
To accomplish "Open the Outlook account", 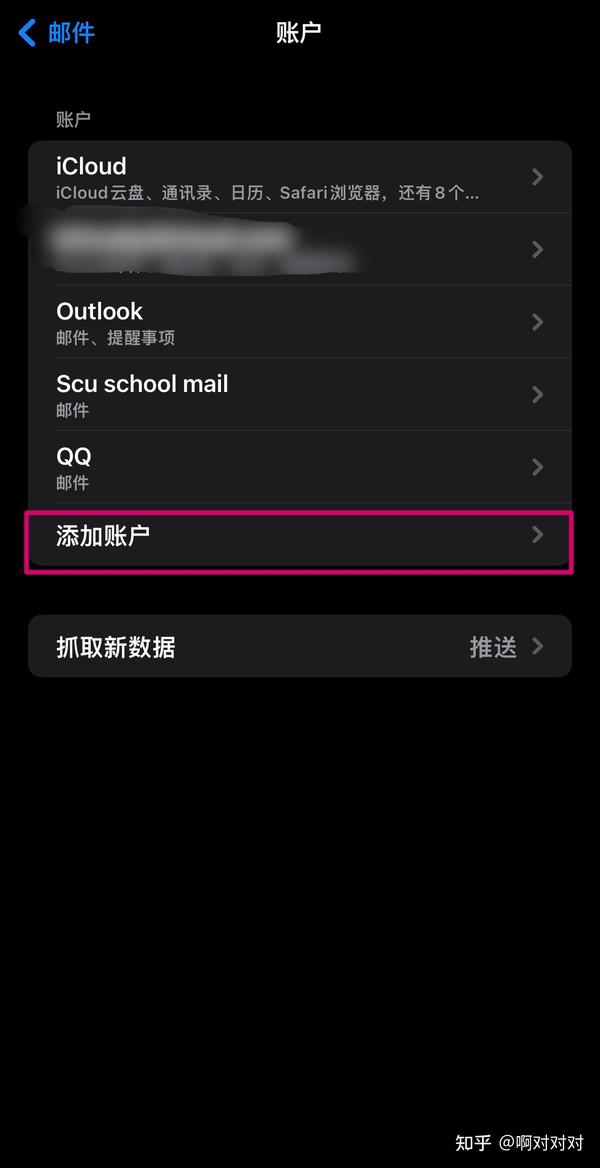I will click(x=299, y=322).
